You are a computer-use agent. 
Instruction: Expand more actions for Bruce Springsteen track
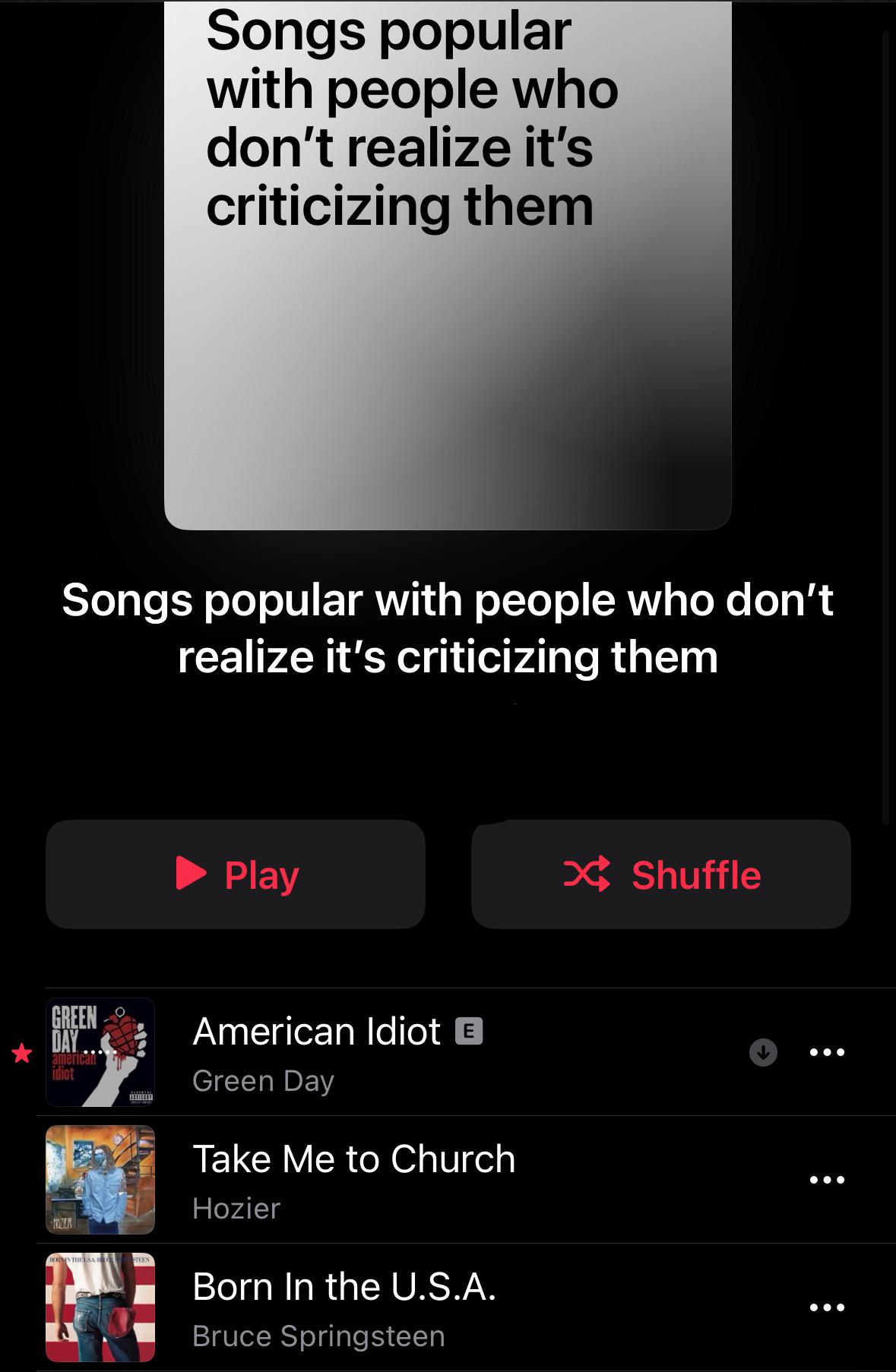[x=828, y=1307]
